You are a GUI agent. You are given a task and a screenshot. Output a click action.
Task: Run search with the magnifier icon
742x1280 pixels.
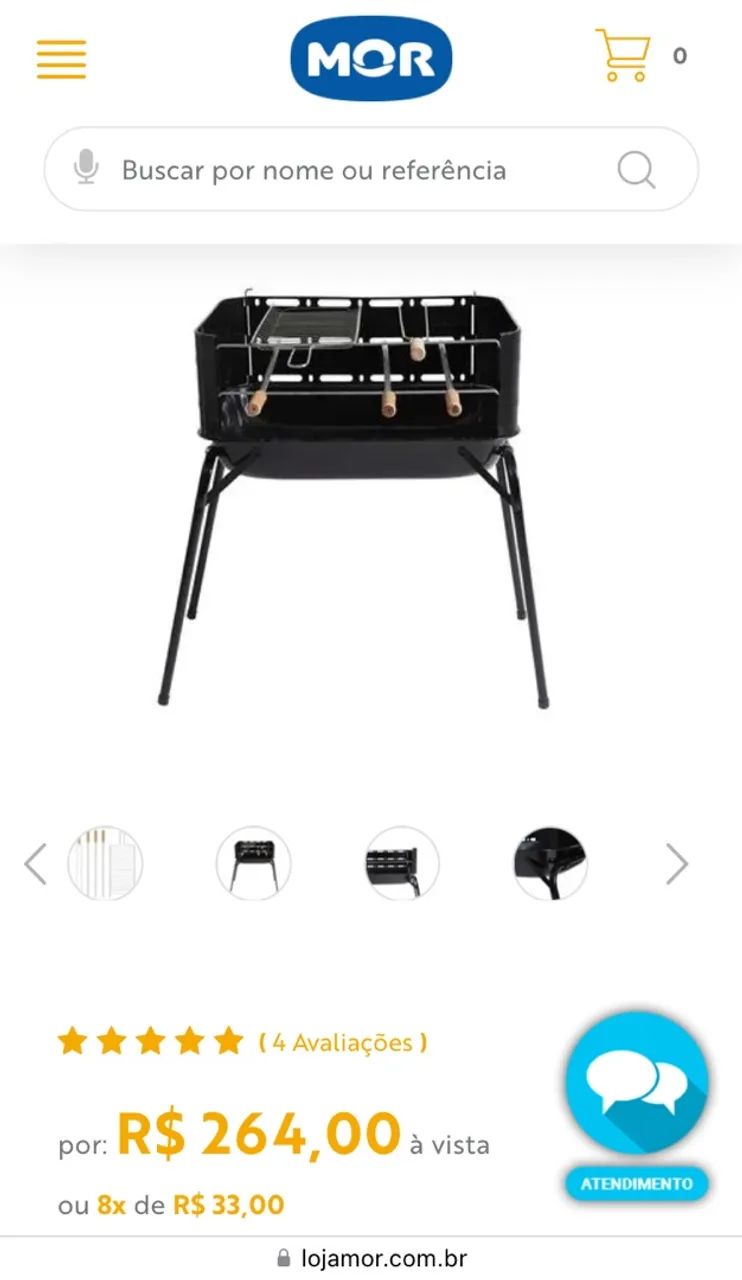(x=636, y=170)
